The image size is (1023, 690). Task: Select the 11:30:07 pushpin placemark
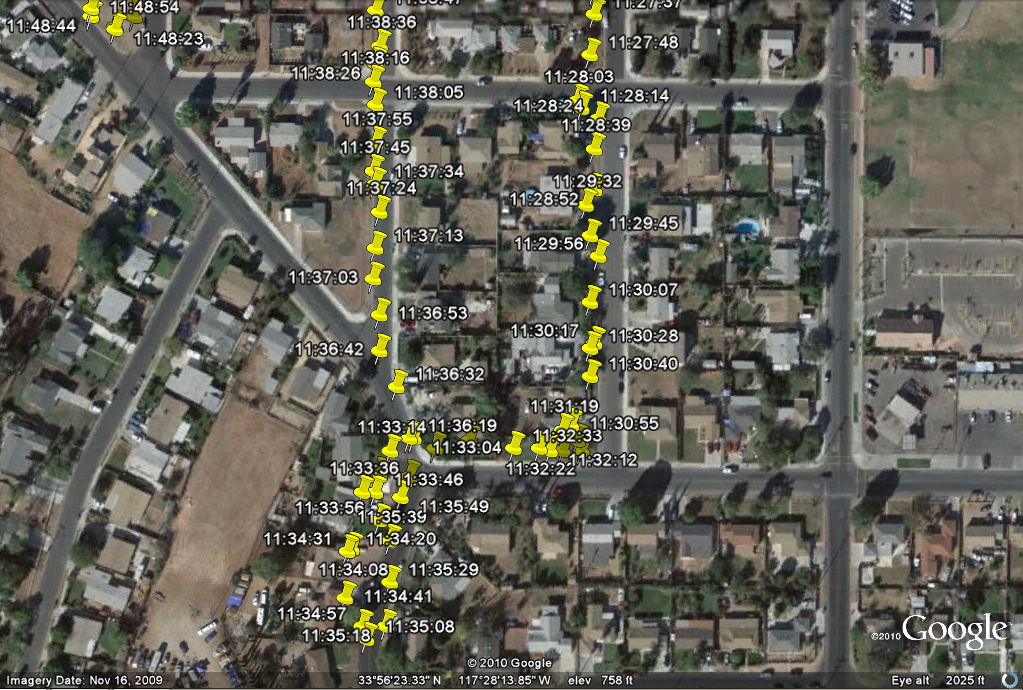593,296
